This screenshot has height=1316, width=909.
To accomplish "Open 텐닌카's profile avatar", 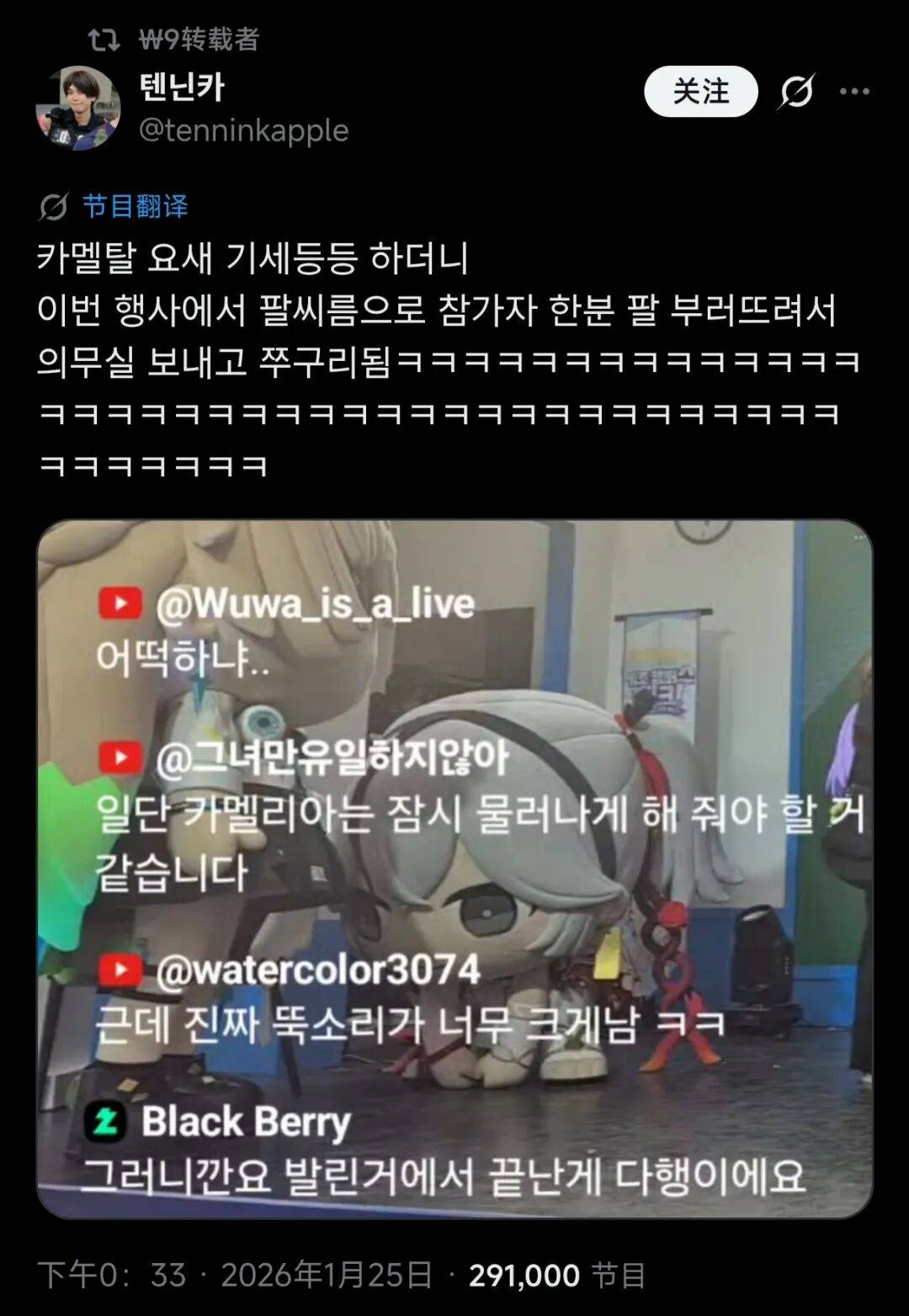I will point(77,108).
